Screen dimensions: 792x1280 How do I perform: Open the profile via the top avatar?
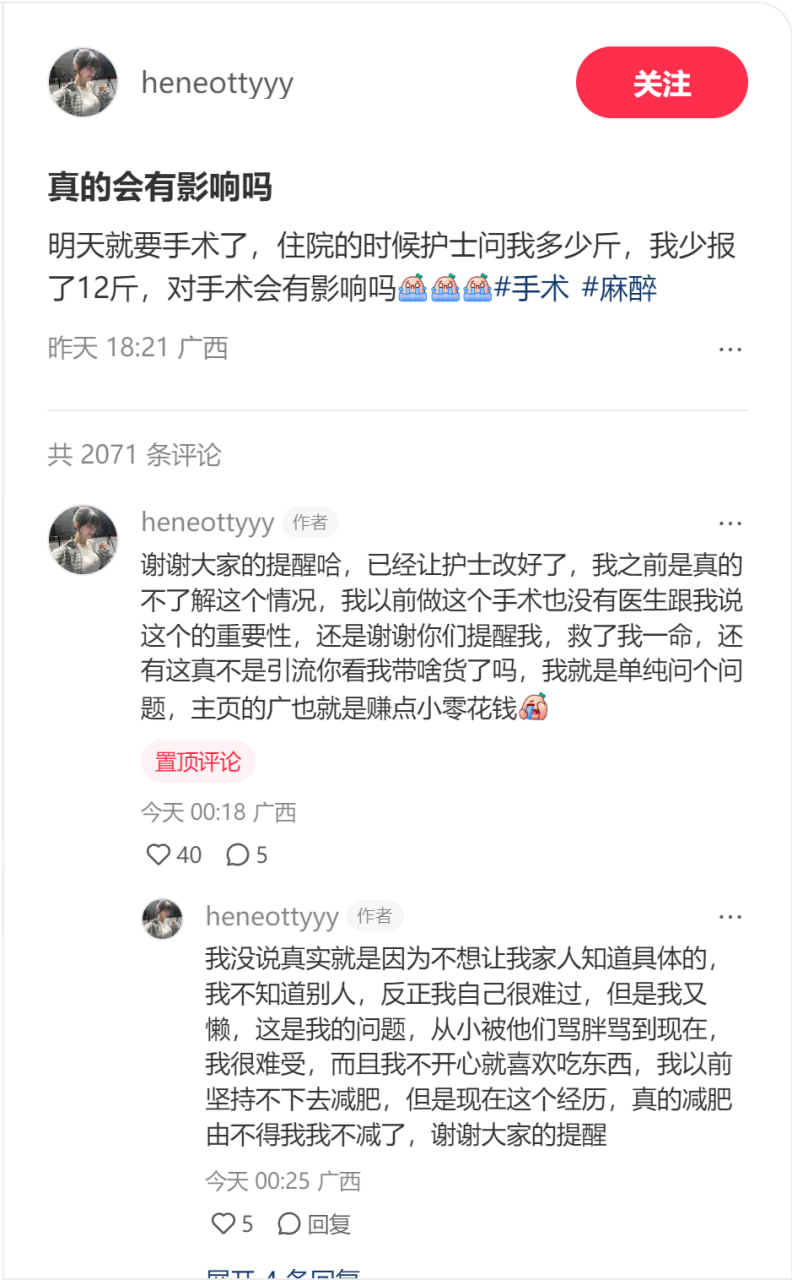click(x=82, y=83)
